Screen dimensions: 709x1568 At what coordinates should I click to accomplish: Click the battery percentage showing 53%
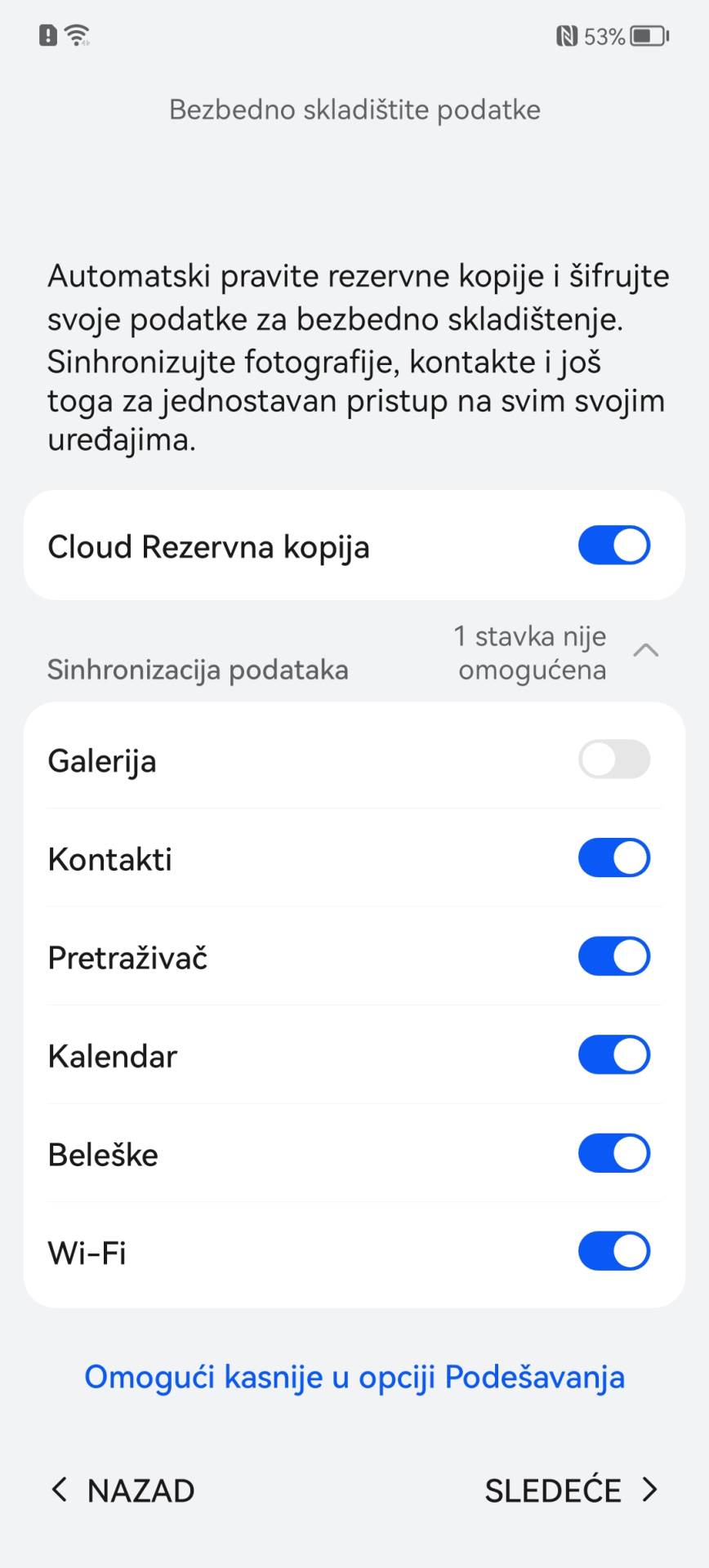[604, 35]
